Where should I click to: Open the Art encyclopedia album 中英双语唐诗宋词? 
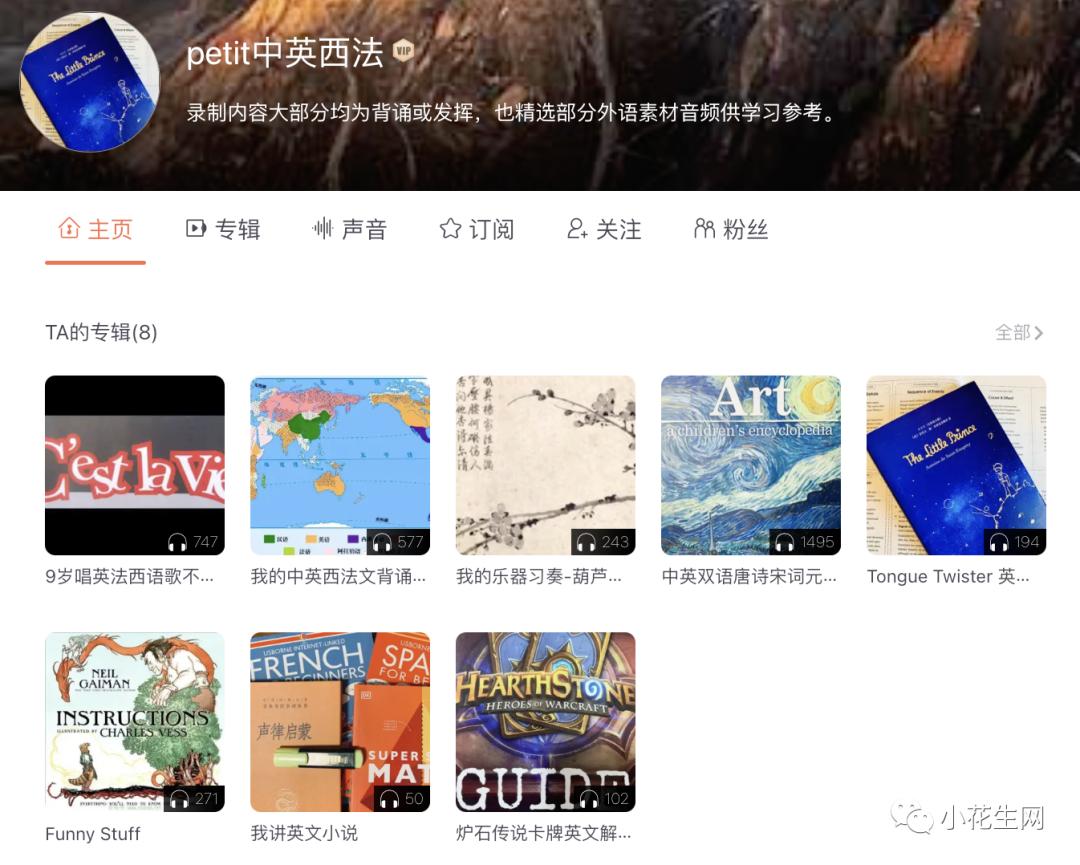750,465
